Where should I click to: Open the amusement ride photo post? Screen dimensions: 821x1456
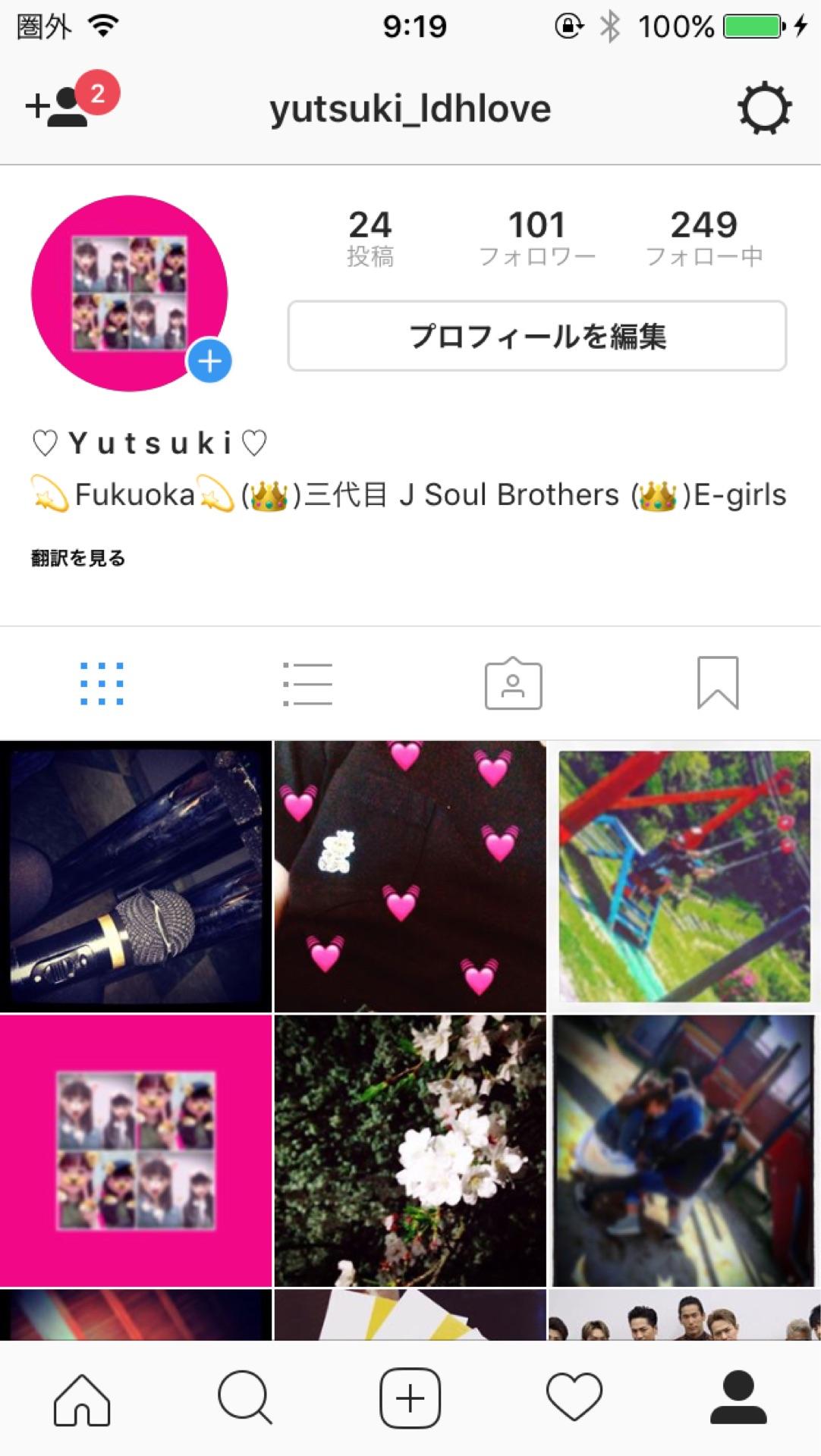click(x=684, y=877)
